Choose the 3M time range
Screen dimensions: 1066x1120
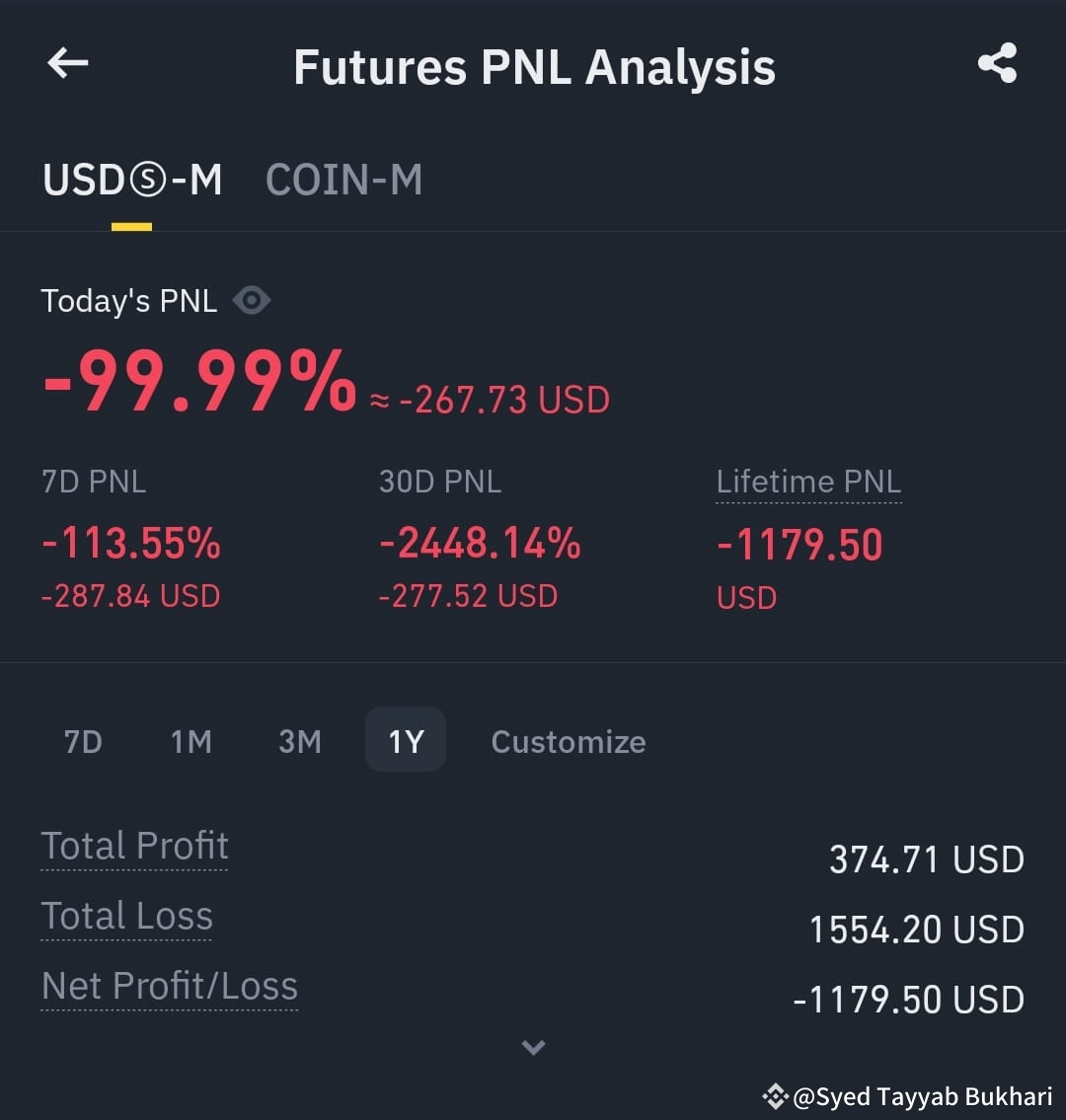[299, 741]
